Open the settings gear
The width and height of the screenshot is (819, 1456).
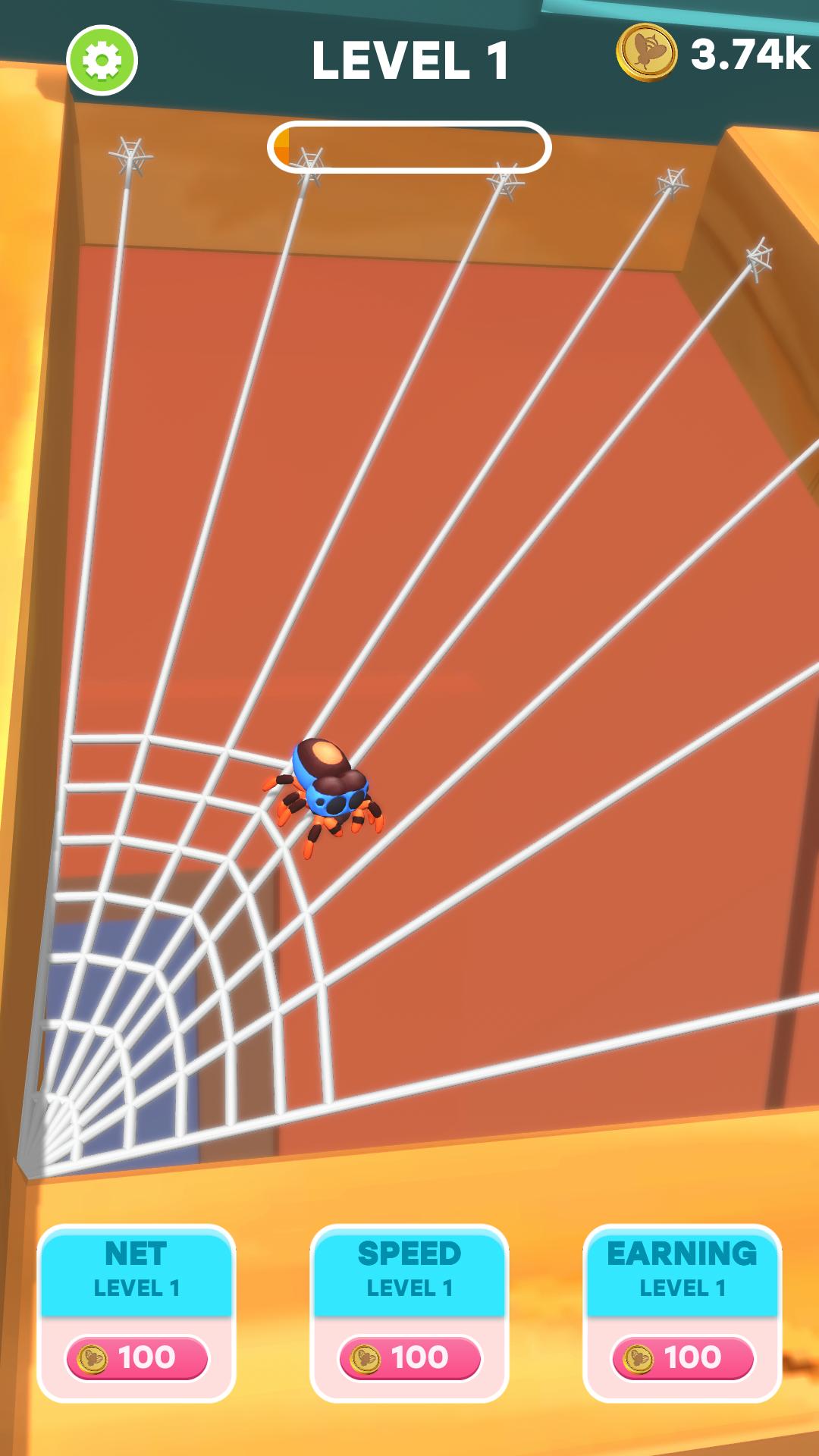(102, 61)
